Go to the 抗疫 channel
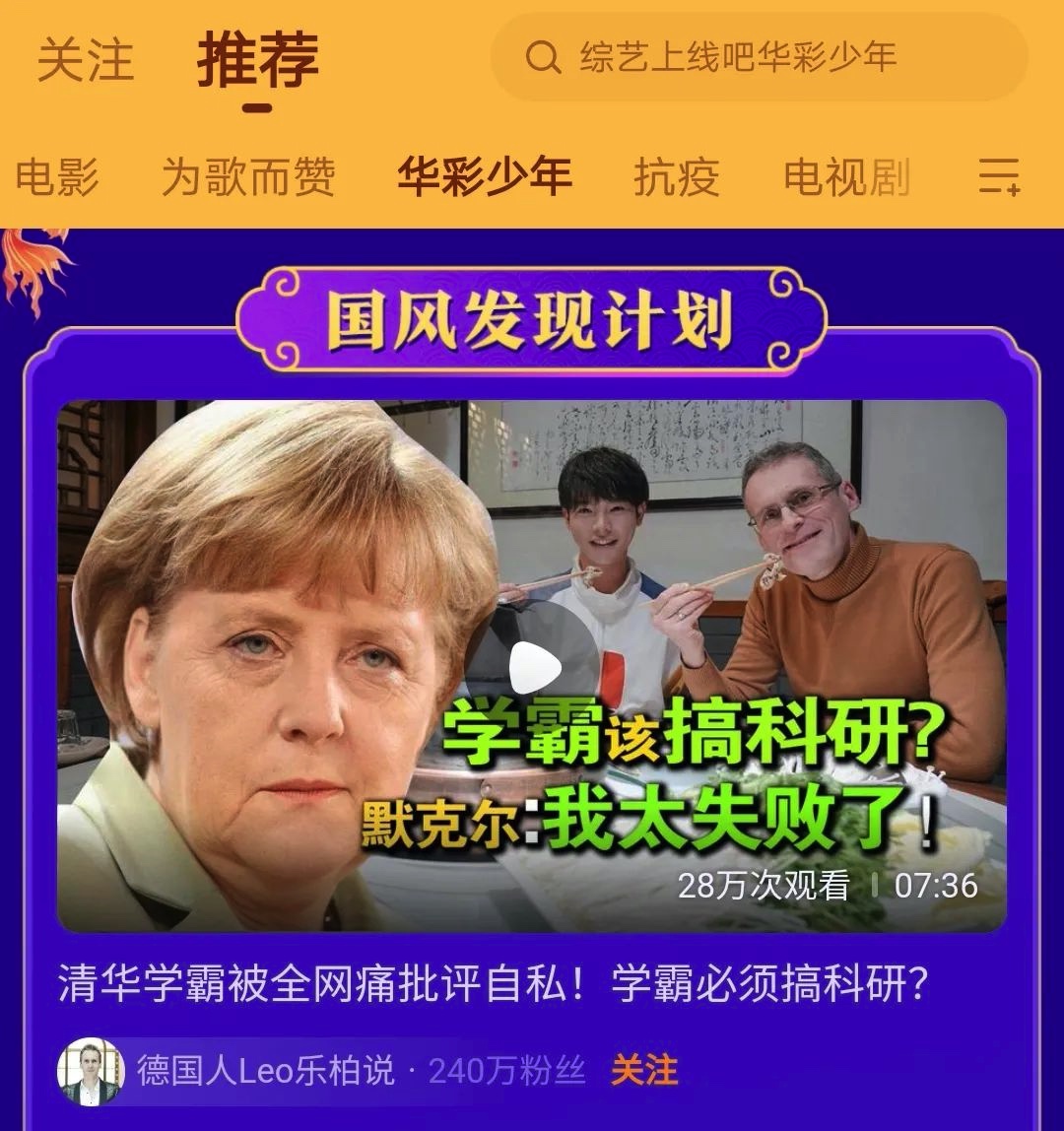 pyautogui.click(x=676, y=178)
